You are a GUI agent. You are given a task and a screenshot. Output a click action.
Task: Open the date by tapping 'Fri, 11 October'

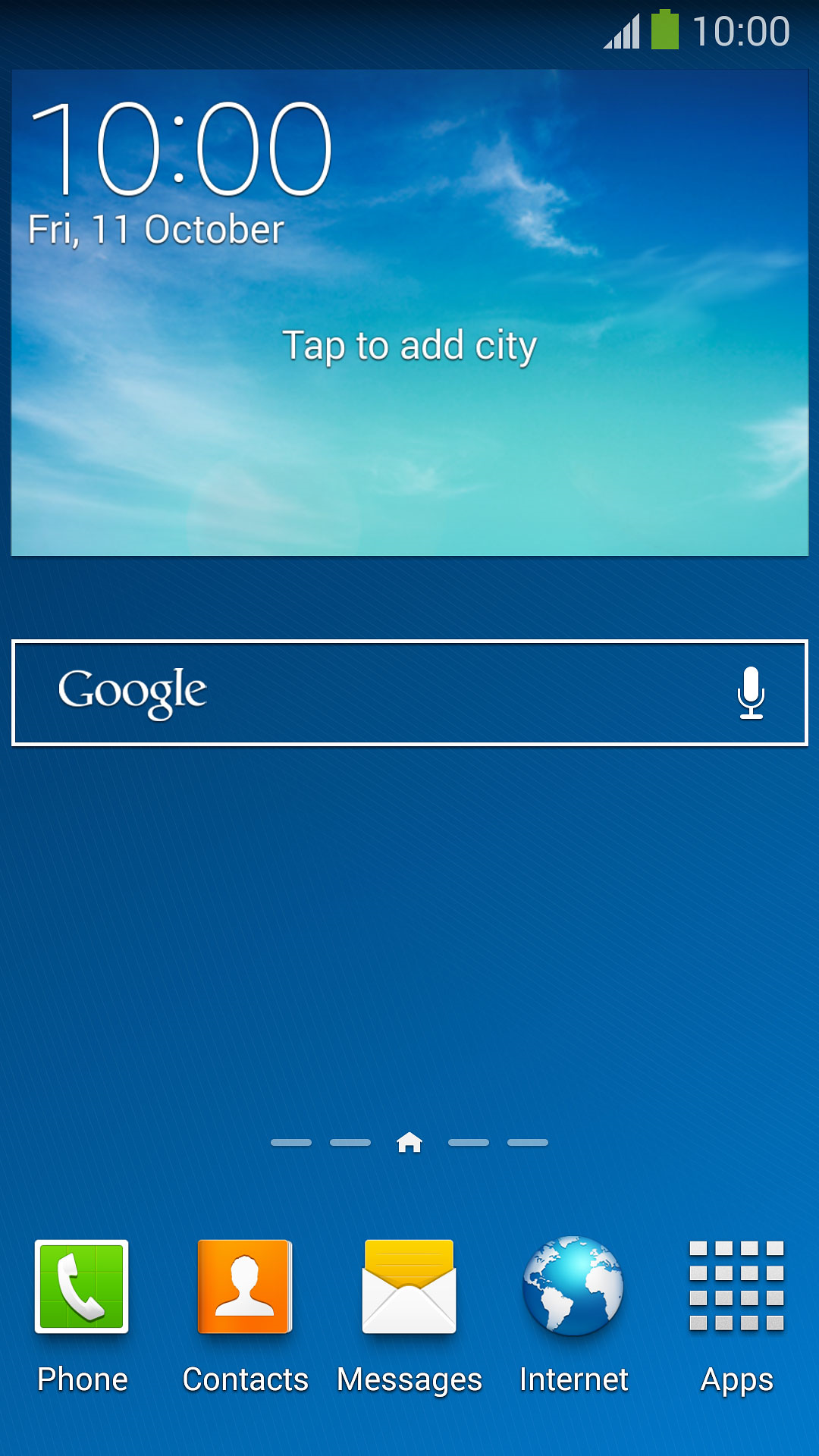click(154, 227)
